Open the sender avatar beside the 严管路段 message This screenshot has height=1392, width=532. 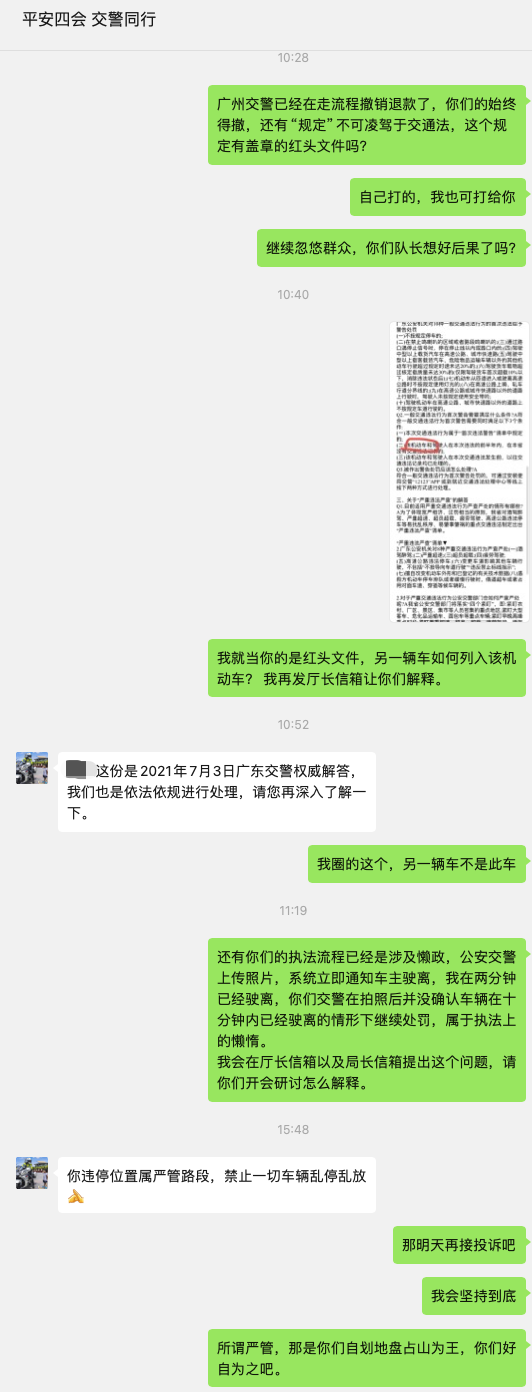click(x=32, y=1173)
